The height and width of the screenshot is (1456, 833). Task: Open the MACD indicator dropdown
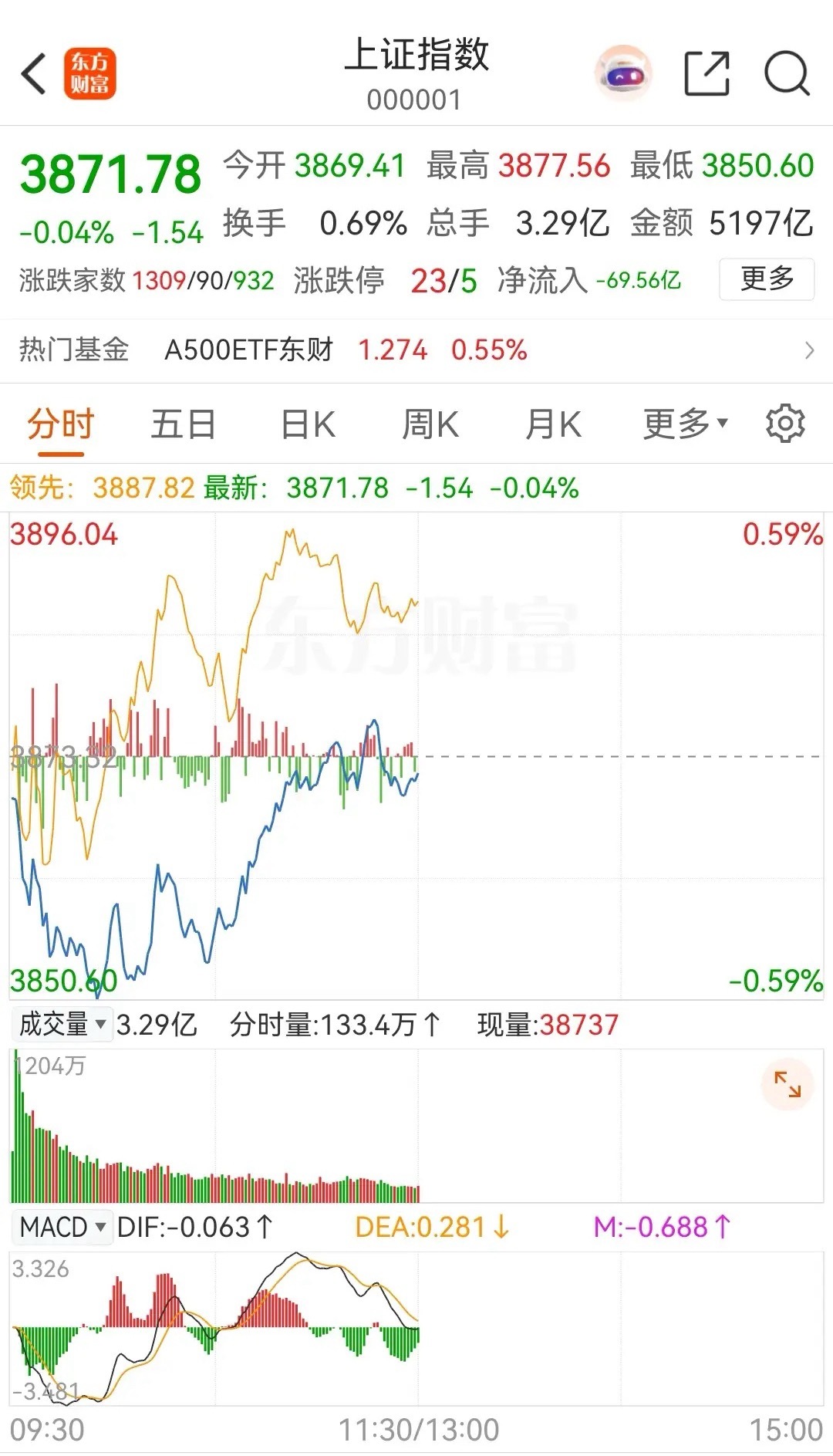(x=62, y=1227)
